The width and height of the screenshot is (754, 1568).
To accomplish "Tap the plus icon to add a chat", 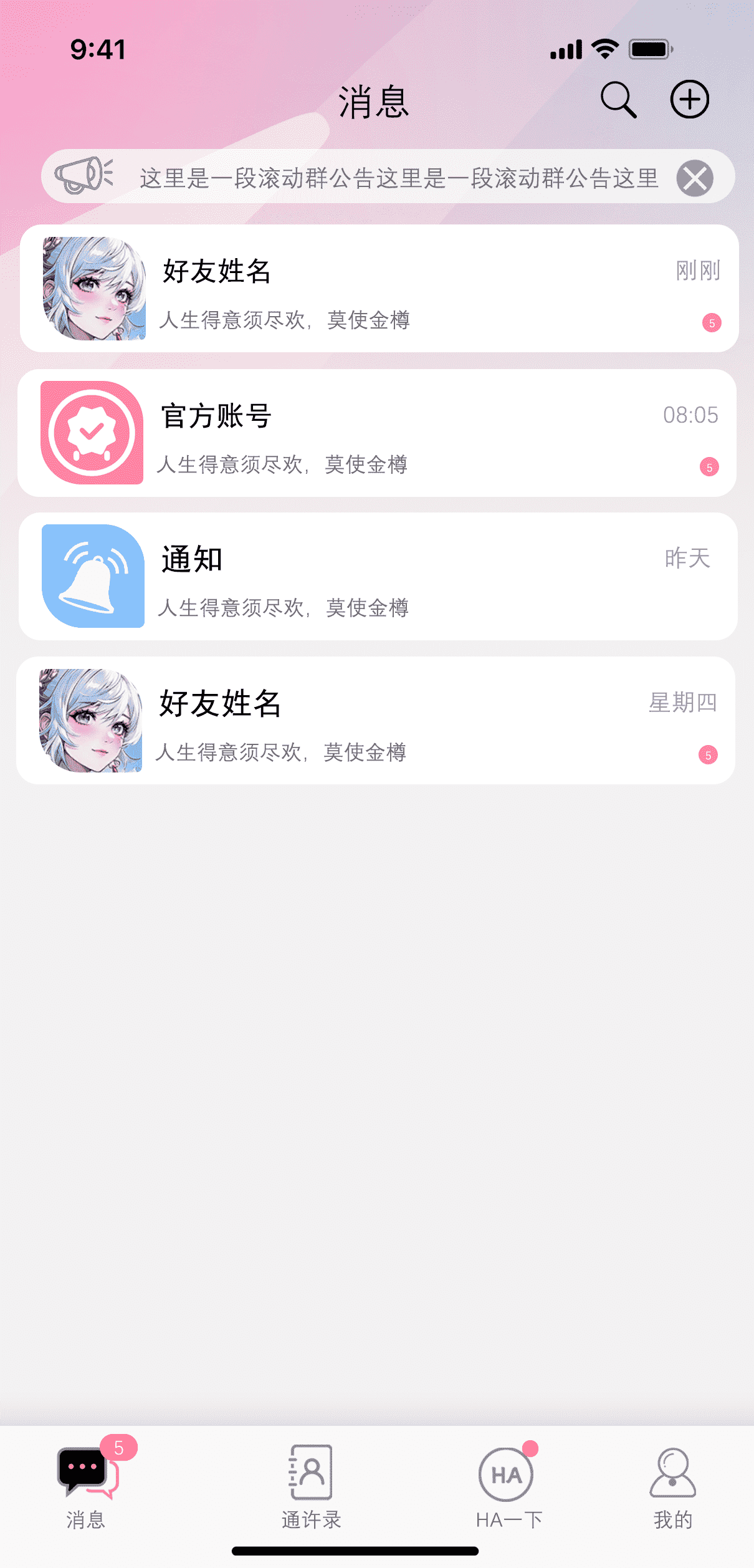I will (688, 100).
